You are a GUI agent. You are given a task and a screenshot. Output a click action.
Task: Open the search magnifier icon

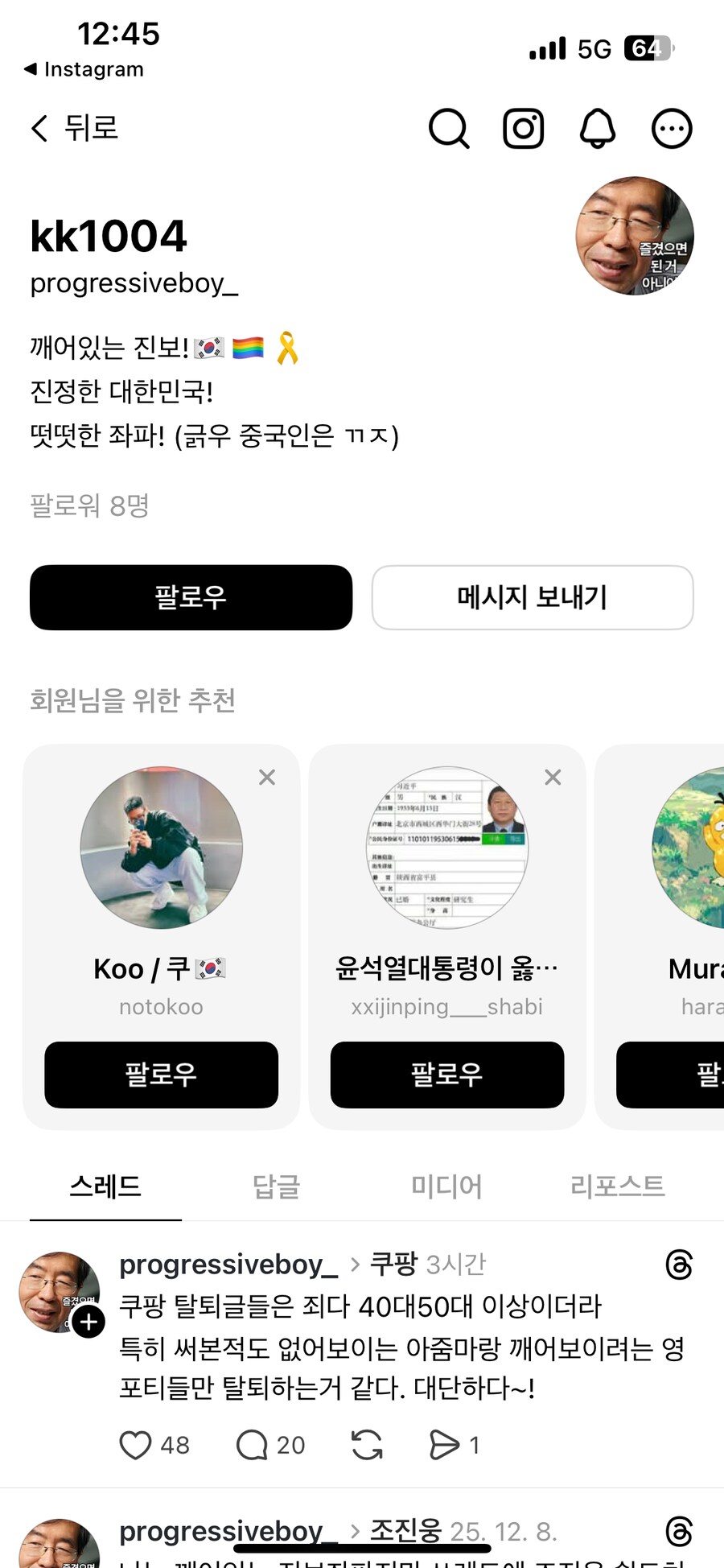[448, 128]
